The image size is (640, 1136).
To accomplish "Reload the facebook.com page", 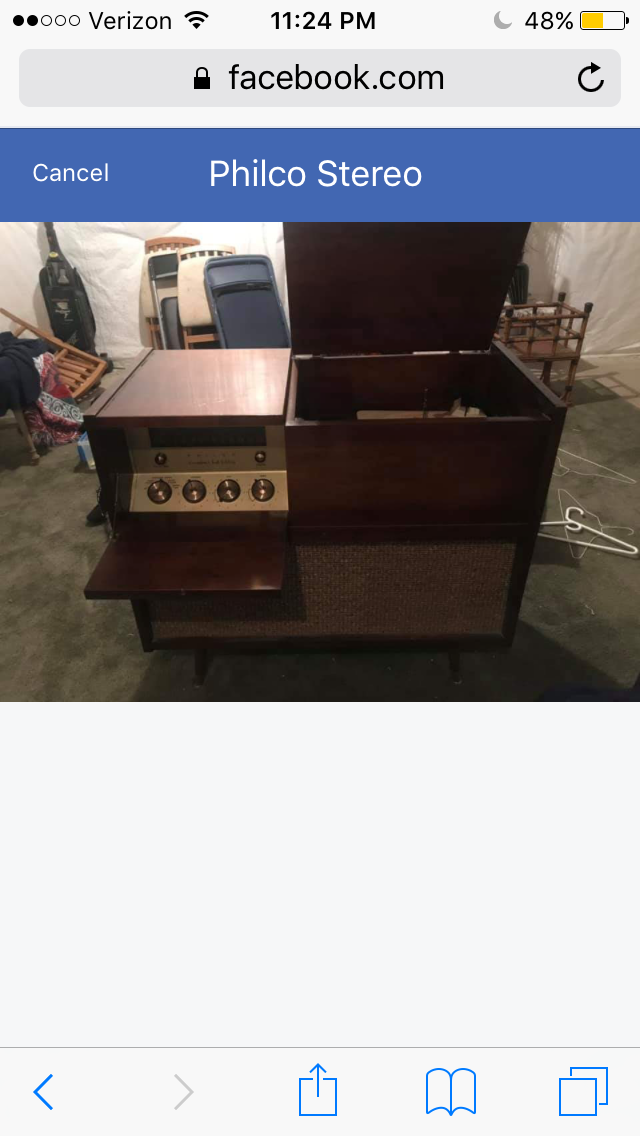I will coord(591,78).
